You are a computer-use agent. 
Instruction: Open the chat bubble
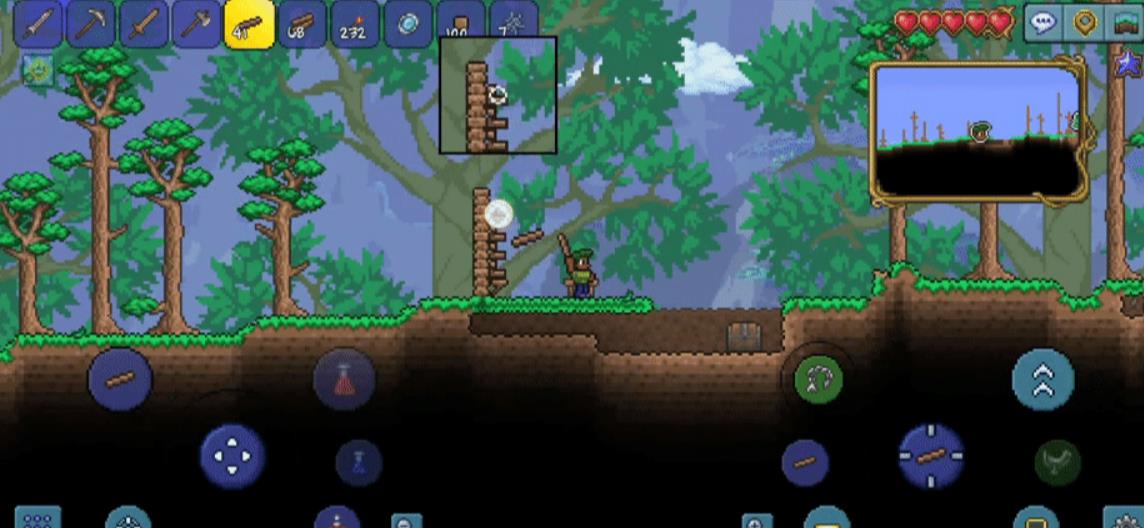tap(1043, 23)
